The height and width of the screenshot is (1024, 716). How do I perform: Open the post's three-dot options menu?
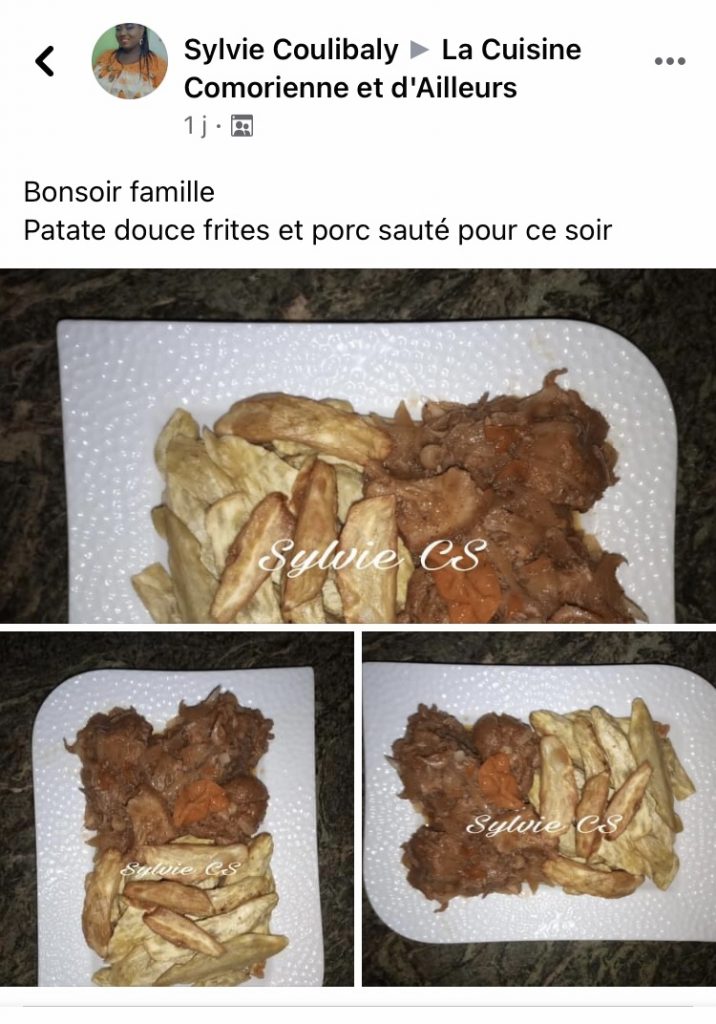tap(669, 61)
